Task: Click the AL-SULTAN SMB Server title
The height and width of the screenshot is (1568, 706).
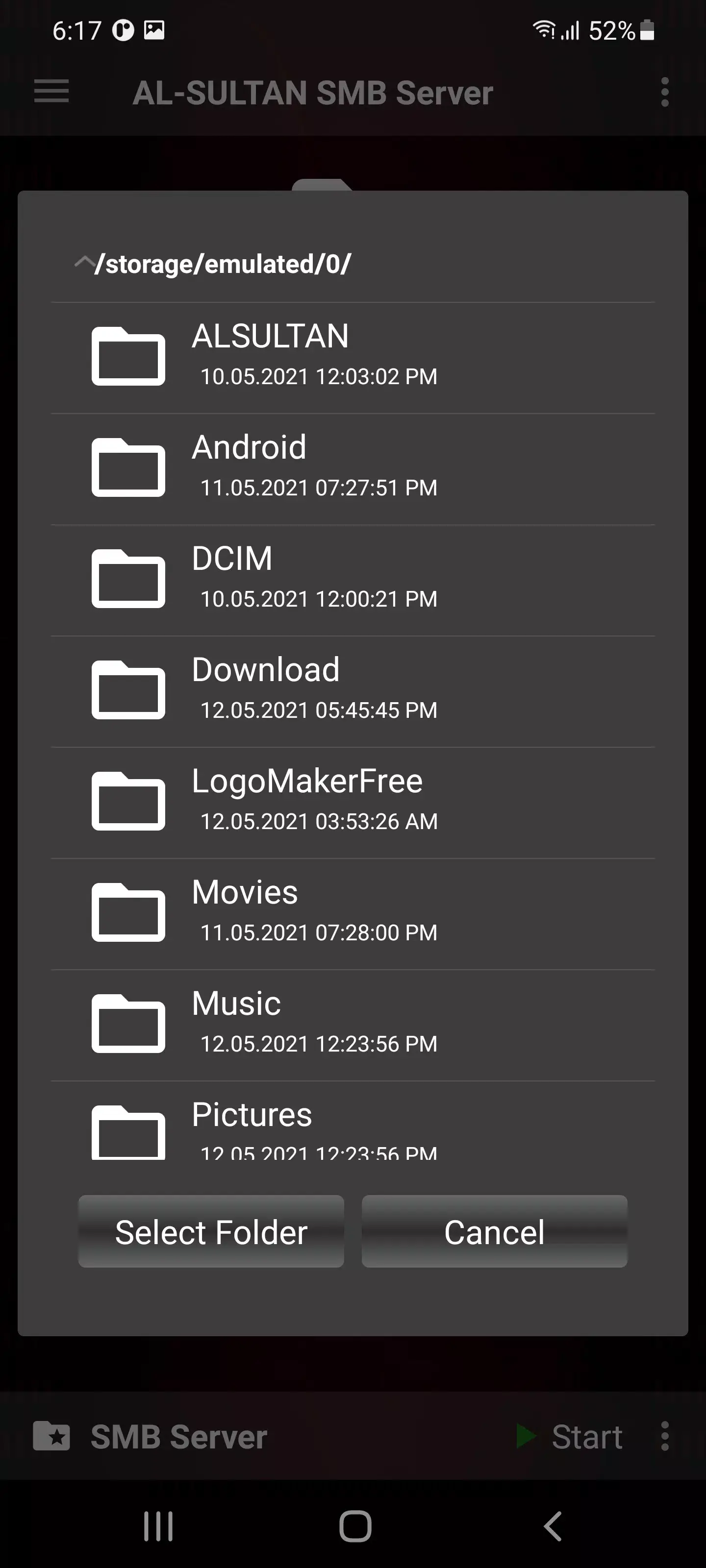Action: [x=312, y=93]
